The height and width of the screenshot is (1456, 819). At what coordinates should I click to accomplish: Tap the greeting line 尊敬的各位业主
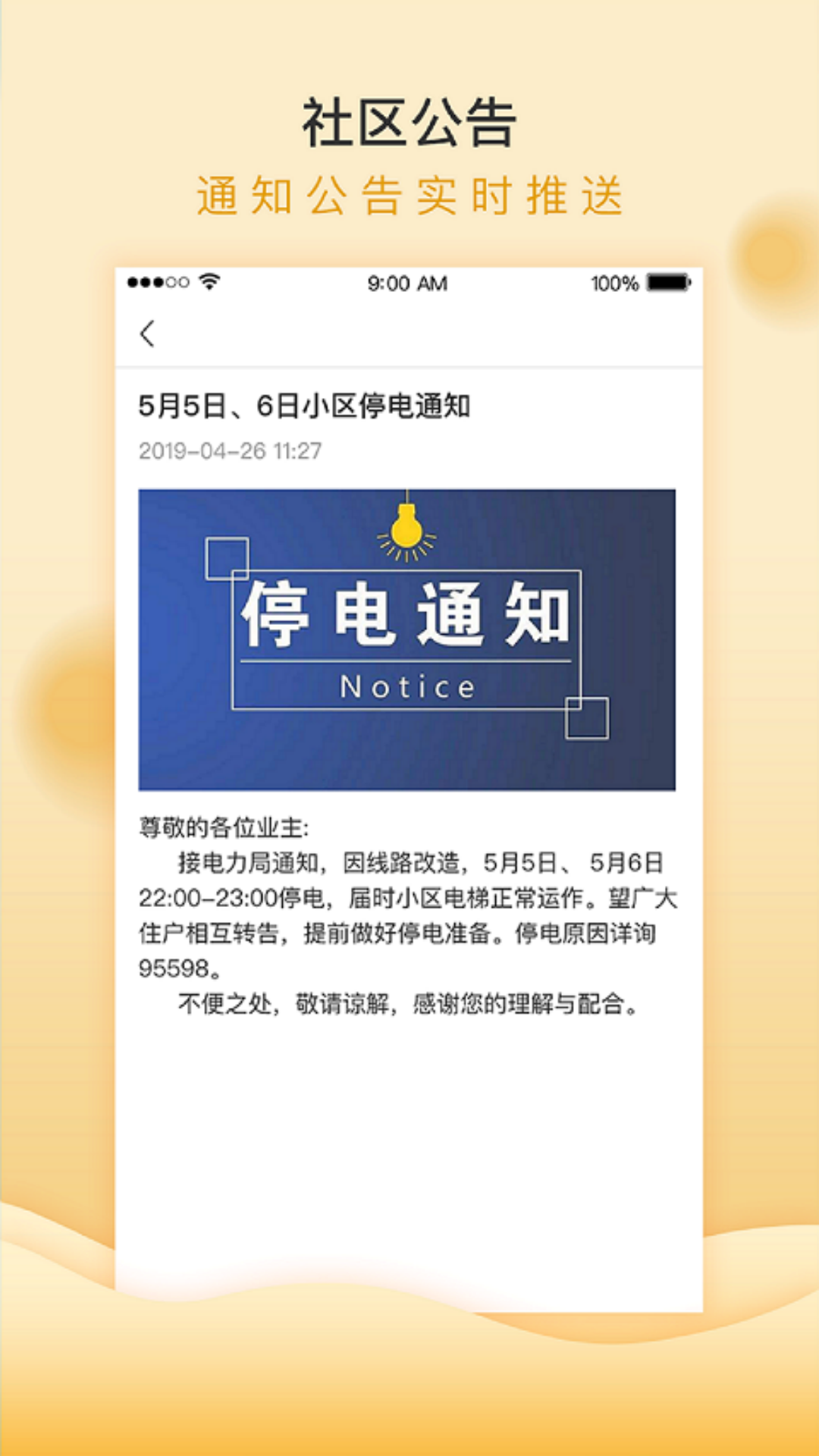click(226, 829)
